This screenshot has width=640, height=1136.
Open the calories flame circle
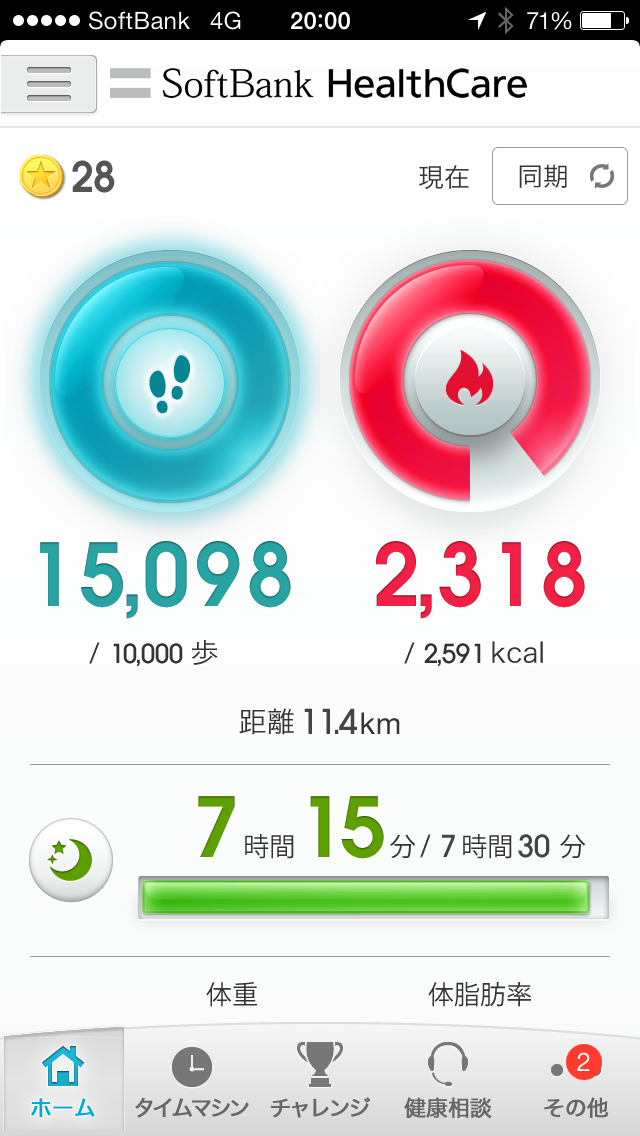click(470, 381)
